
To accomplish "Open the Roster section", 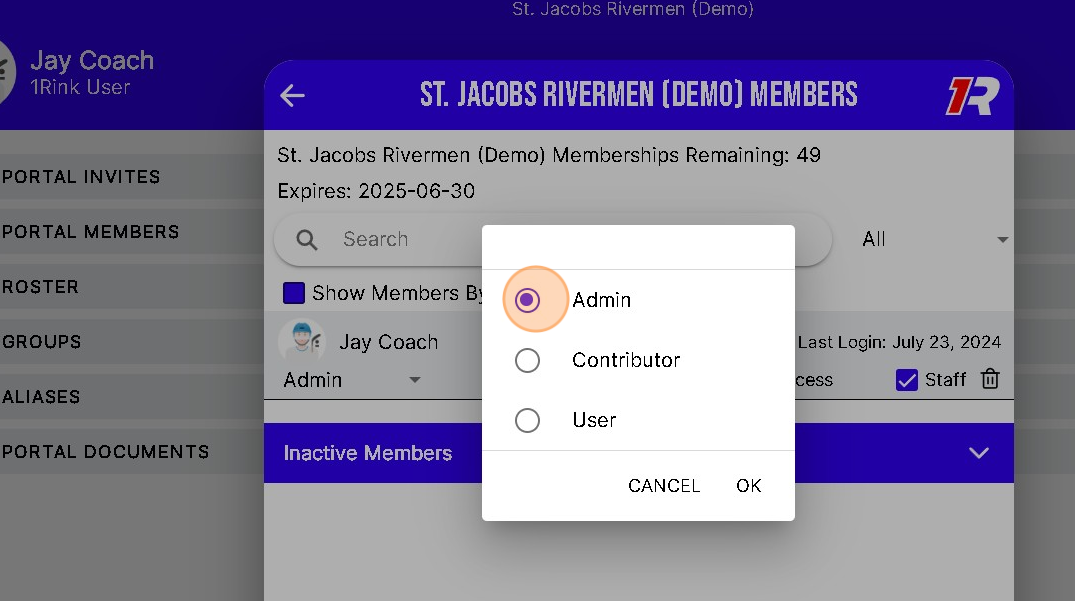I will 41,287.
